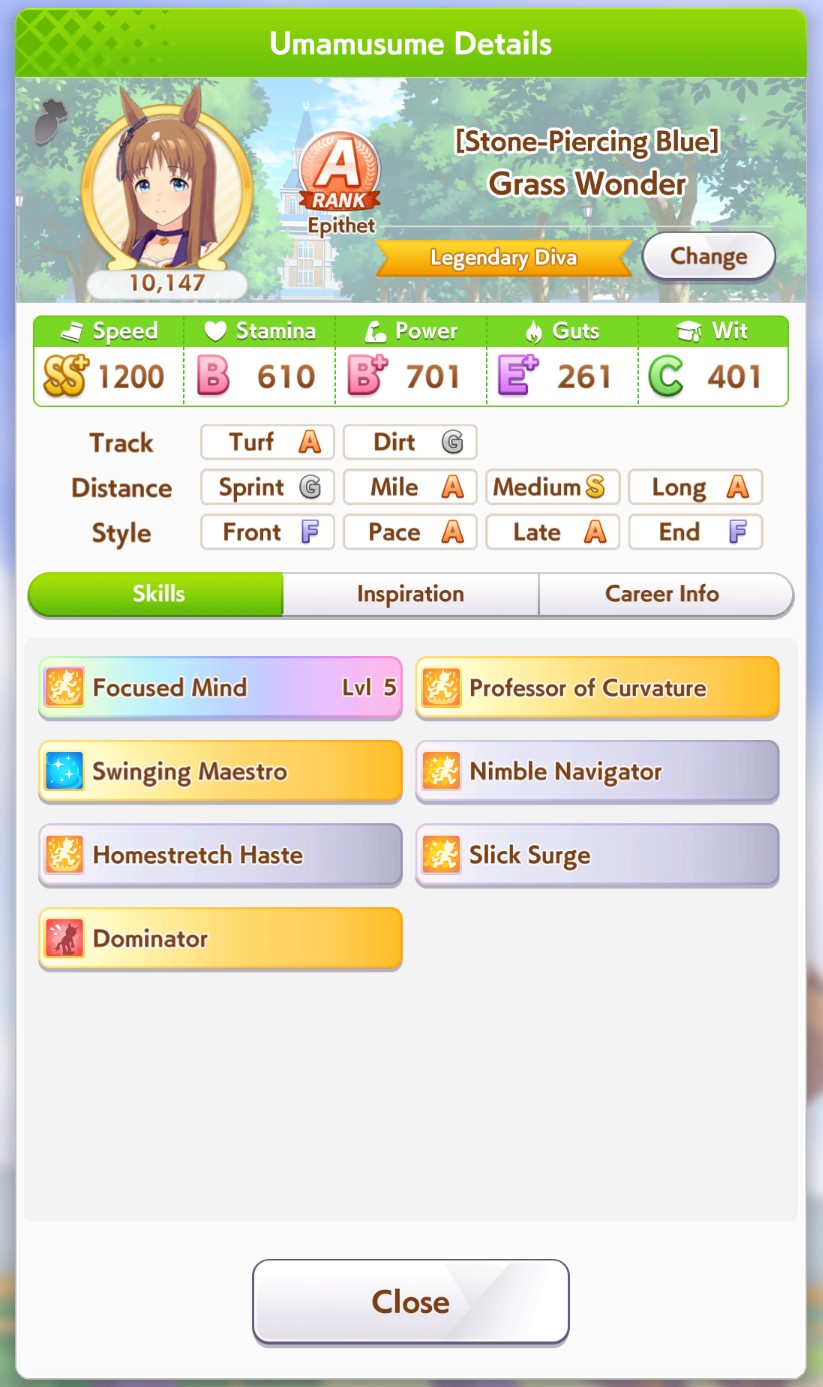Select the Skills tab

click(158, 594)
